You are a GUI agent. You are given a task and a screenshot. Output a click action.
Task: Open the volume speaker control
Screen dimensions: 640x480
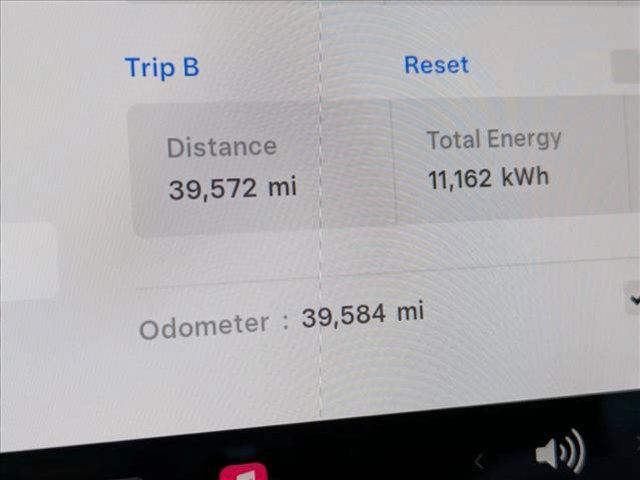pyautogui.click(x=558, y=455)
